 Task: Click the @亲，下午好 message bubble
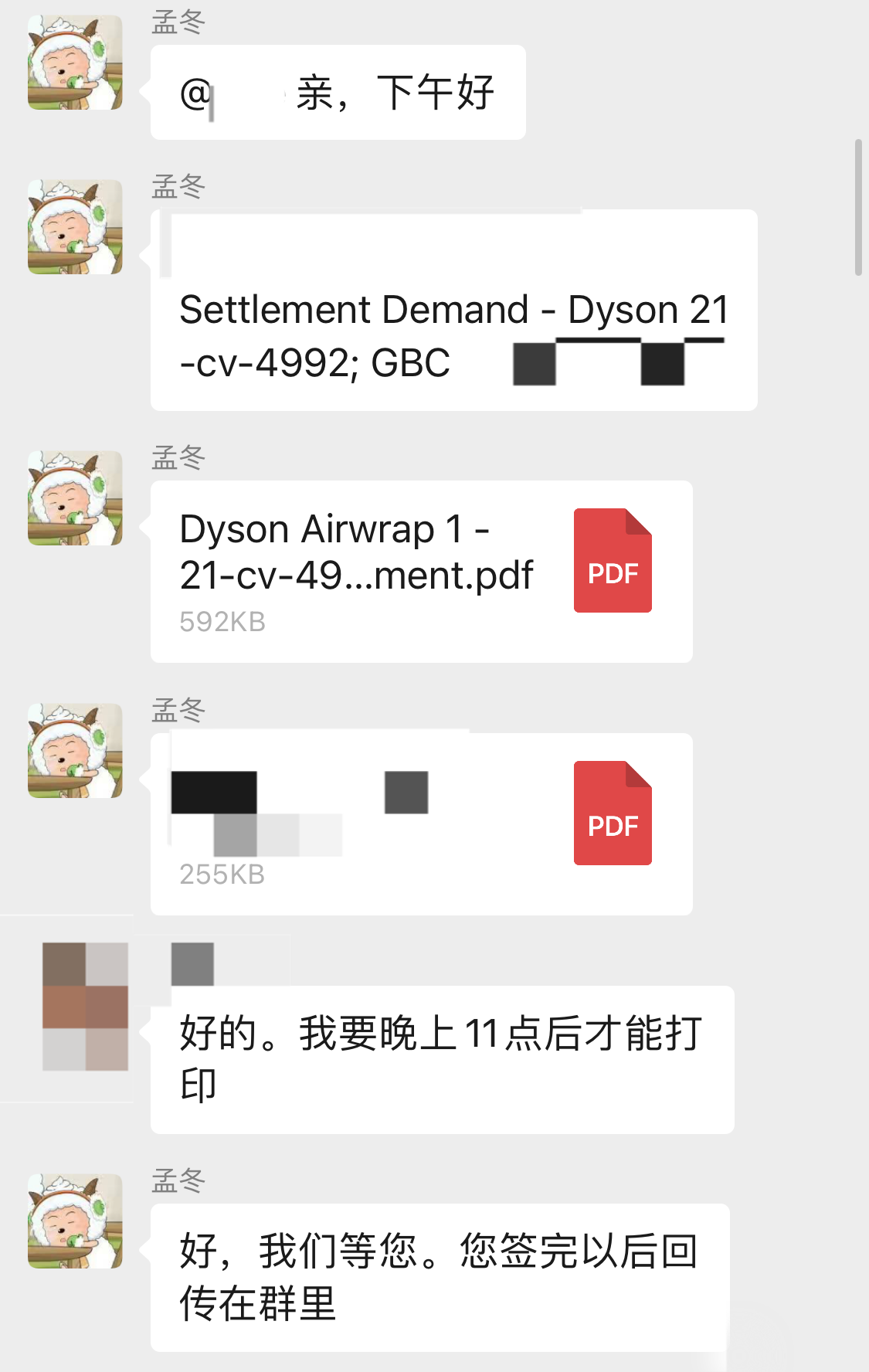click(337, 90)
